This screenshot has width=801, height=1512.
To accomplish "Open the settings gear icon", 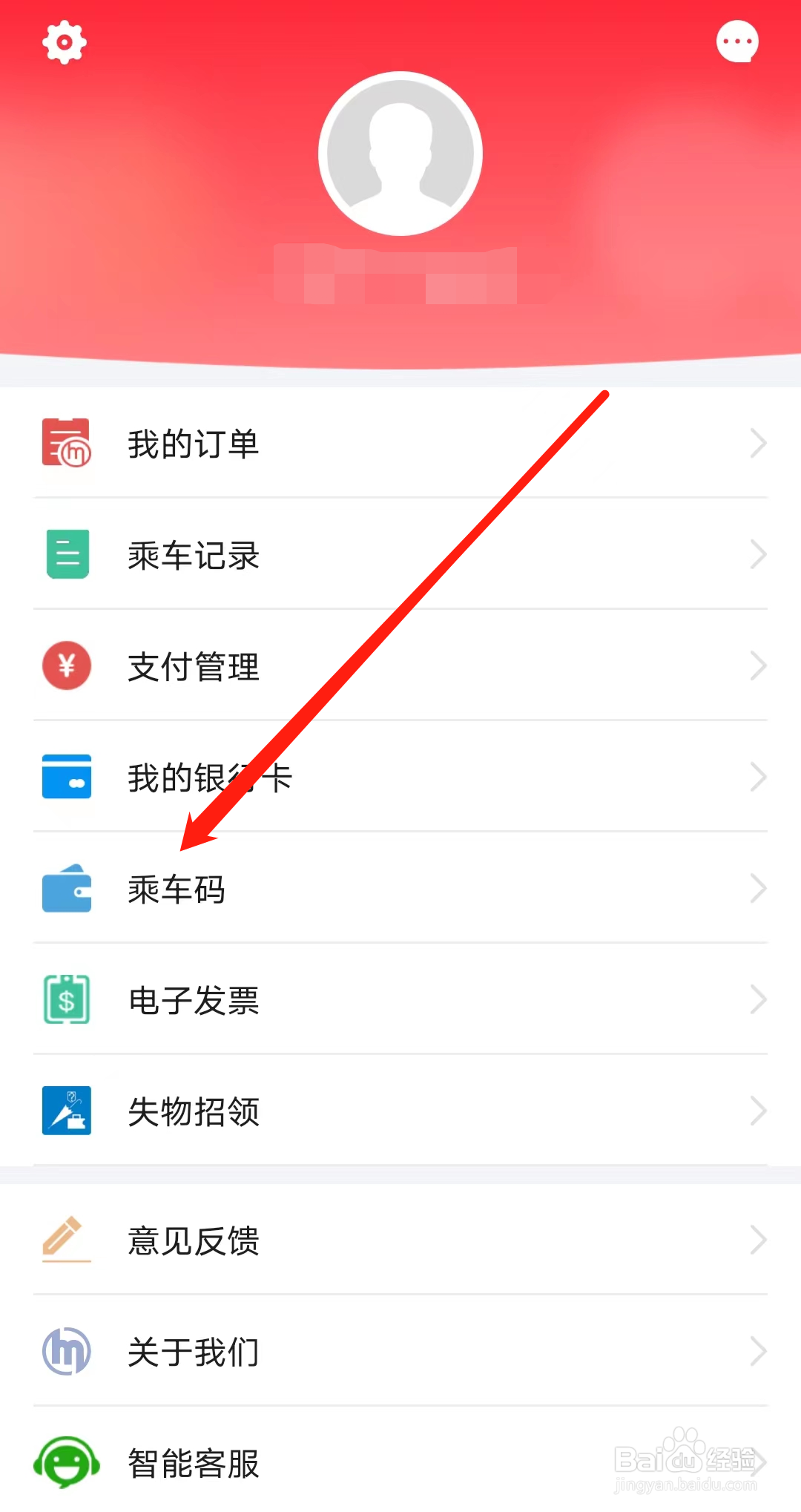I will pyautogui.click(x=64, y=42).
